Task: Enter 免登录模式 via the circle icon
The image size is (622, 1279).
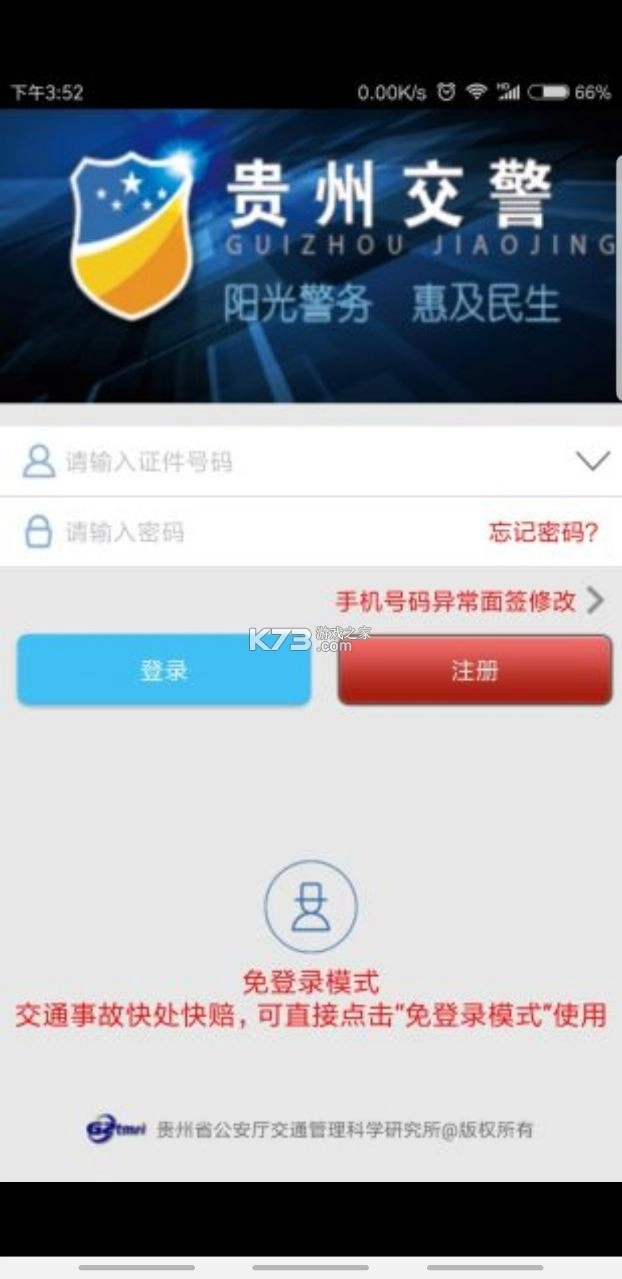Action: [310, 907]
